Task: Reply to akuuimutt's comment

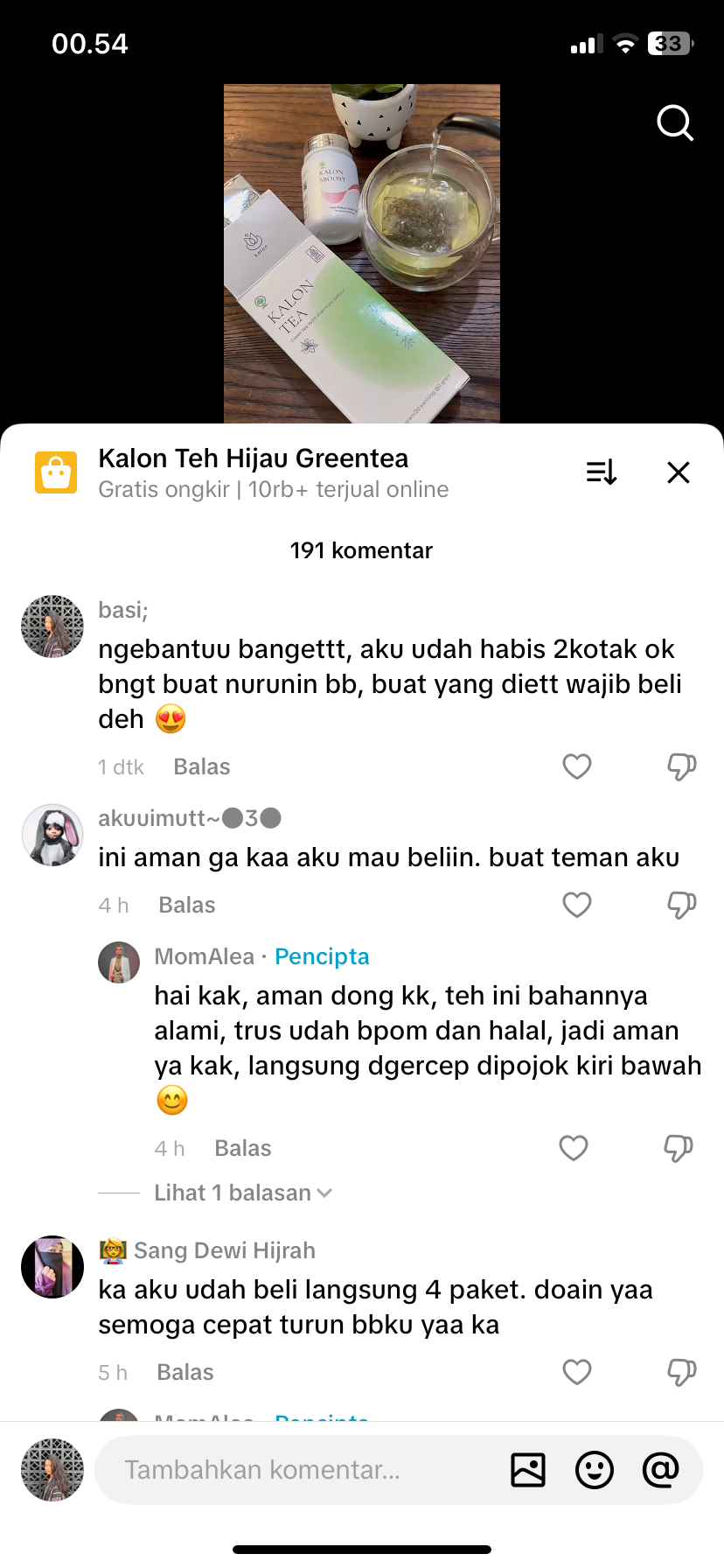Action: pyautogui.click(x=186, y=905)
